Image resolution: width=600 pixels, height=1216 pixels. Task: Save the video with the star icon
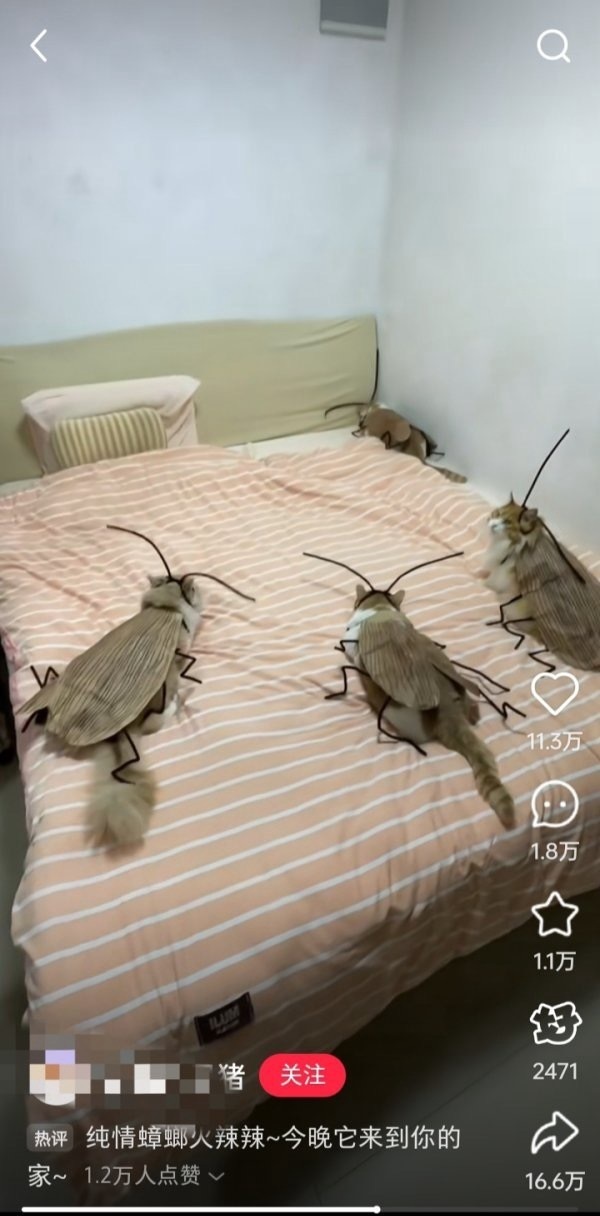point(554,915)
